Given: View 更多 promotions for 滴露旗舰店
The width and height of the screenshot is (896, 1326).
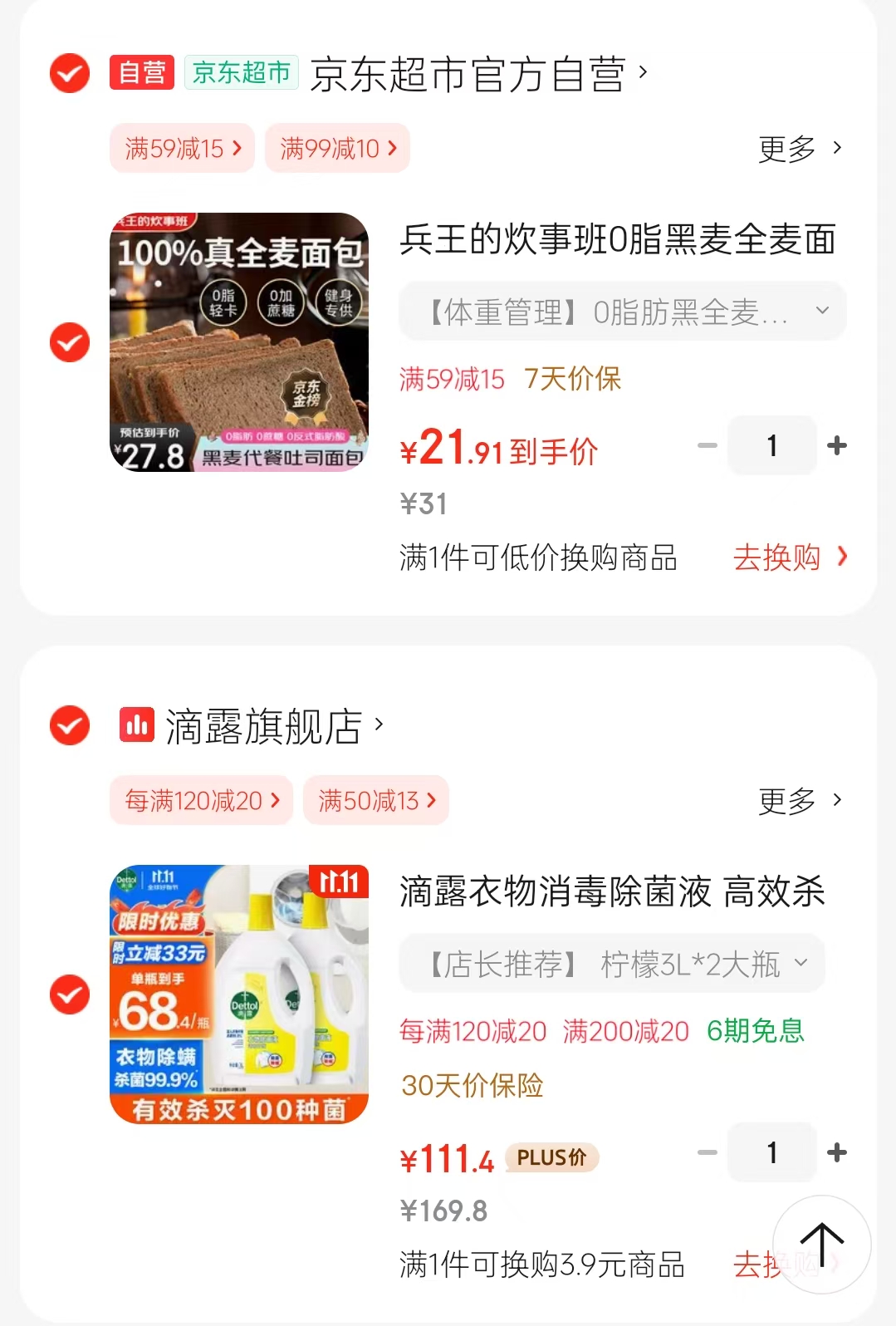Looking at the screenshot, I should pyautogui.click(x=799, y=801).
